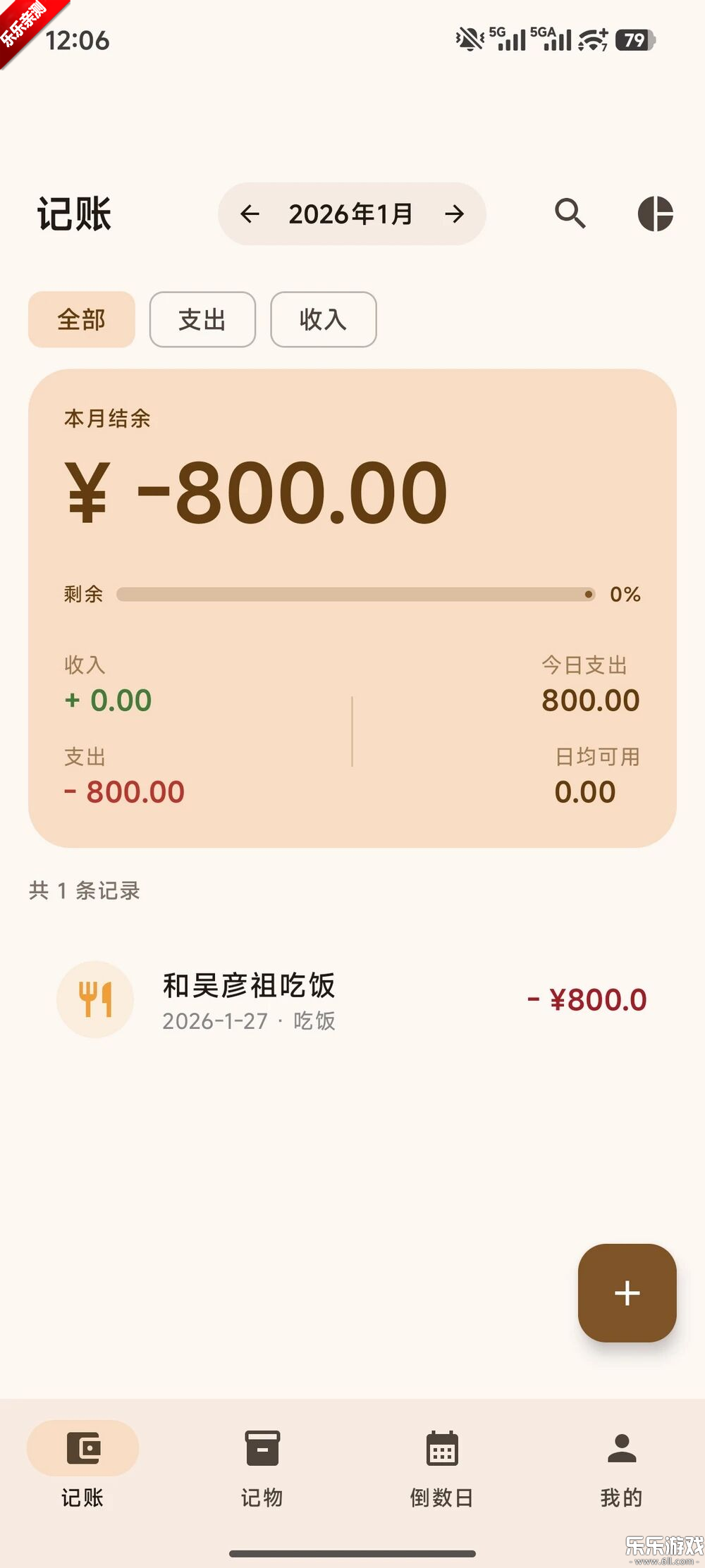
Task: Enable the 支出 filter
Action: [x=202, y=320]
